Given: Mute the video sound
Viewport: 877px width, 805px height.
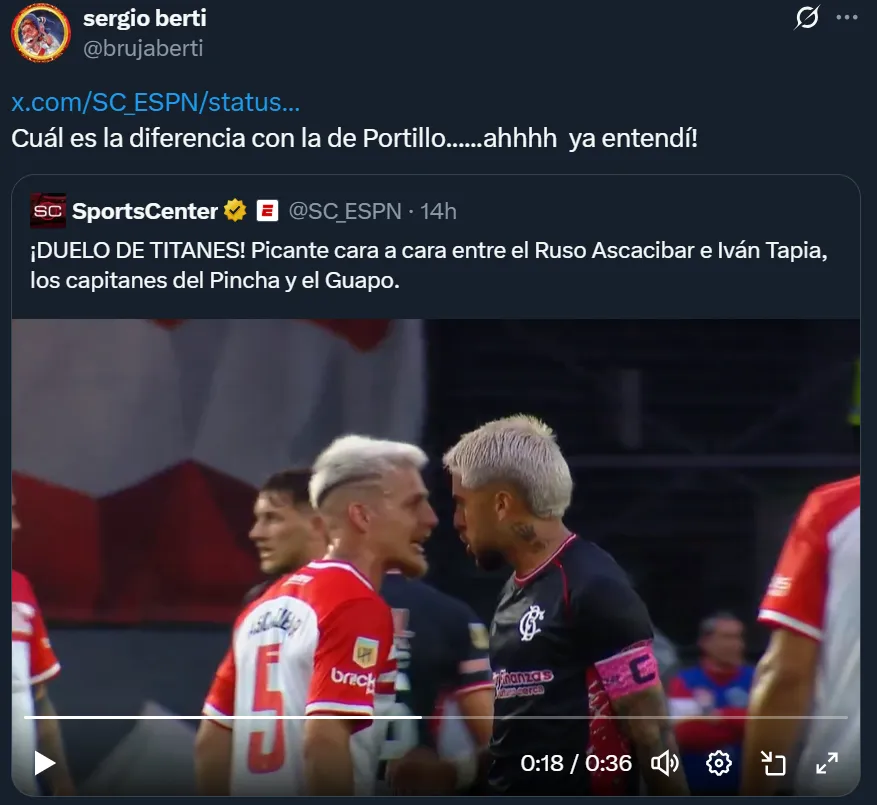Looking at the screenshot, I should pos(665,763).
